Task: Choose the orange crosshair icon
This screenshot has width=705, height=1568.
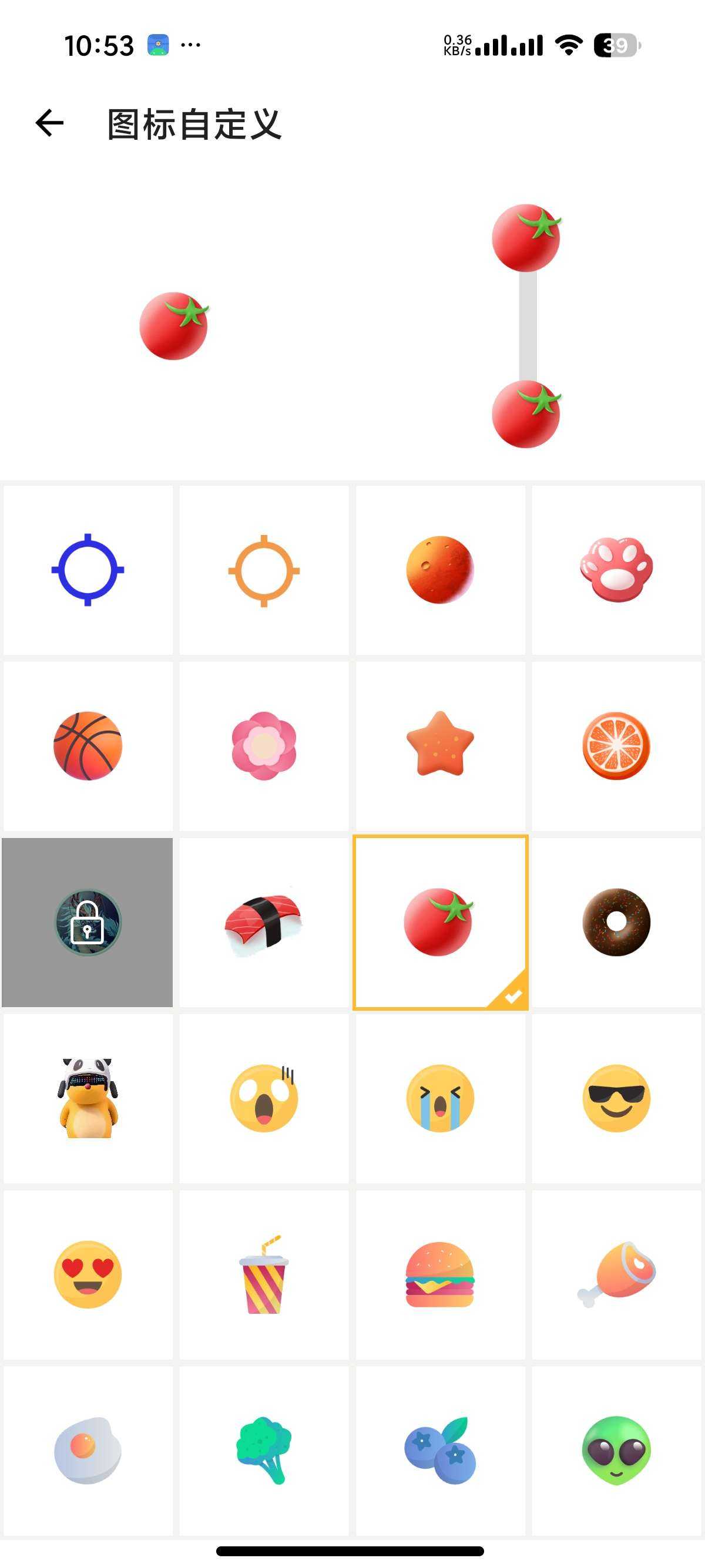Action: [264, 570]
